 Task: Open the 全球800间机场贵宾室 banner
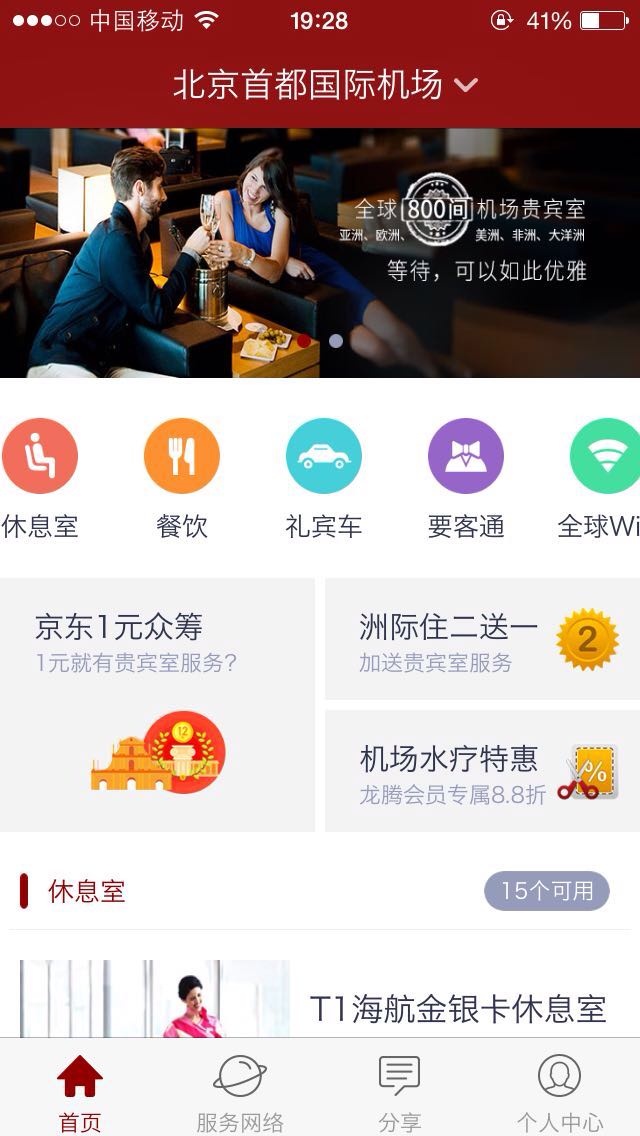(320, 252)
